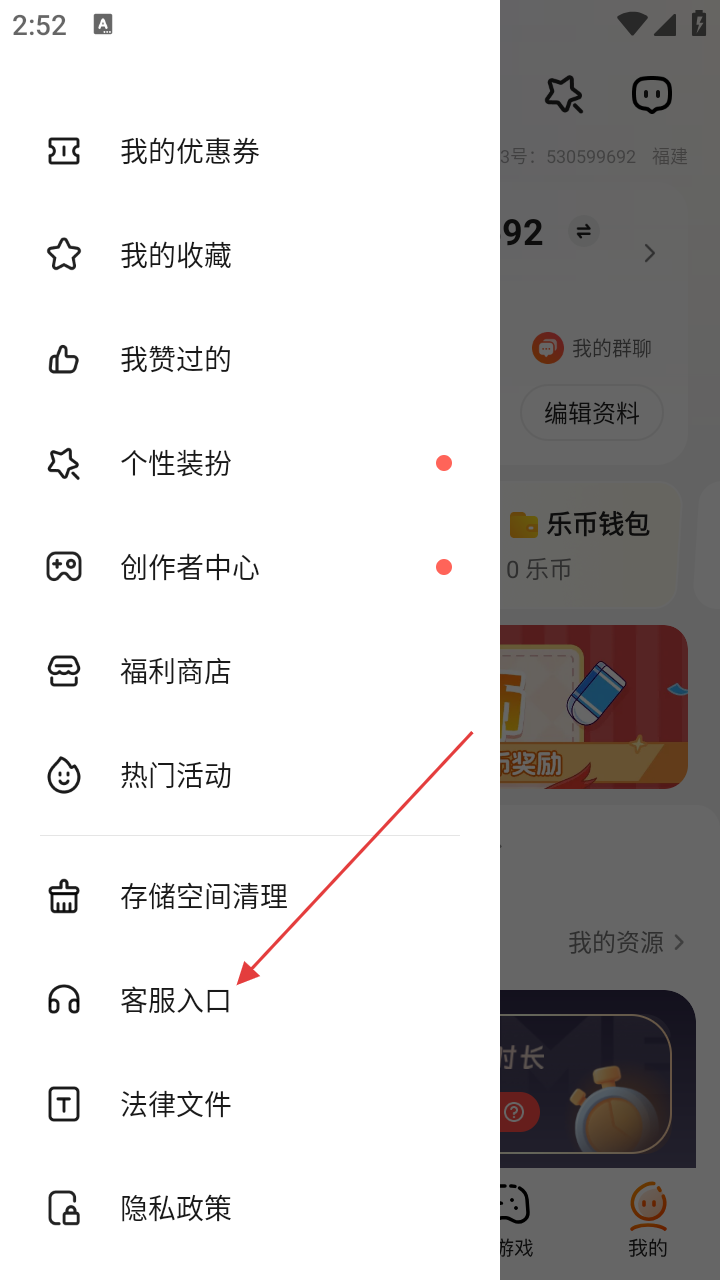The width and height of the screenshot is (720, 1280).
Task: View 隐私政策 privacy policy
Action: click(x=176, y=1209)
